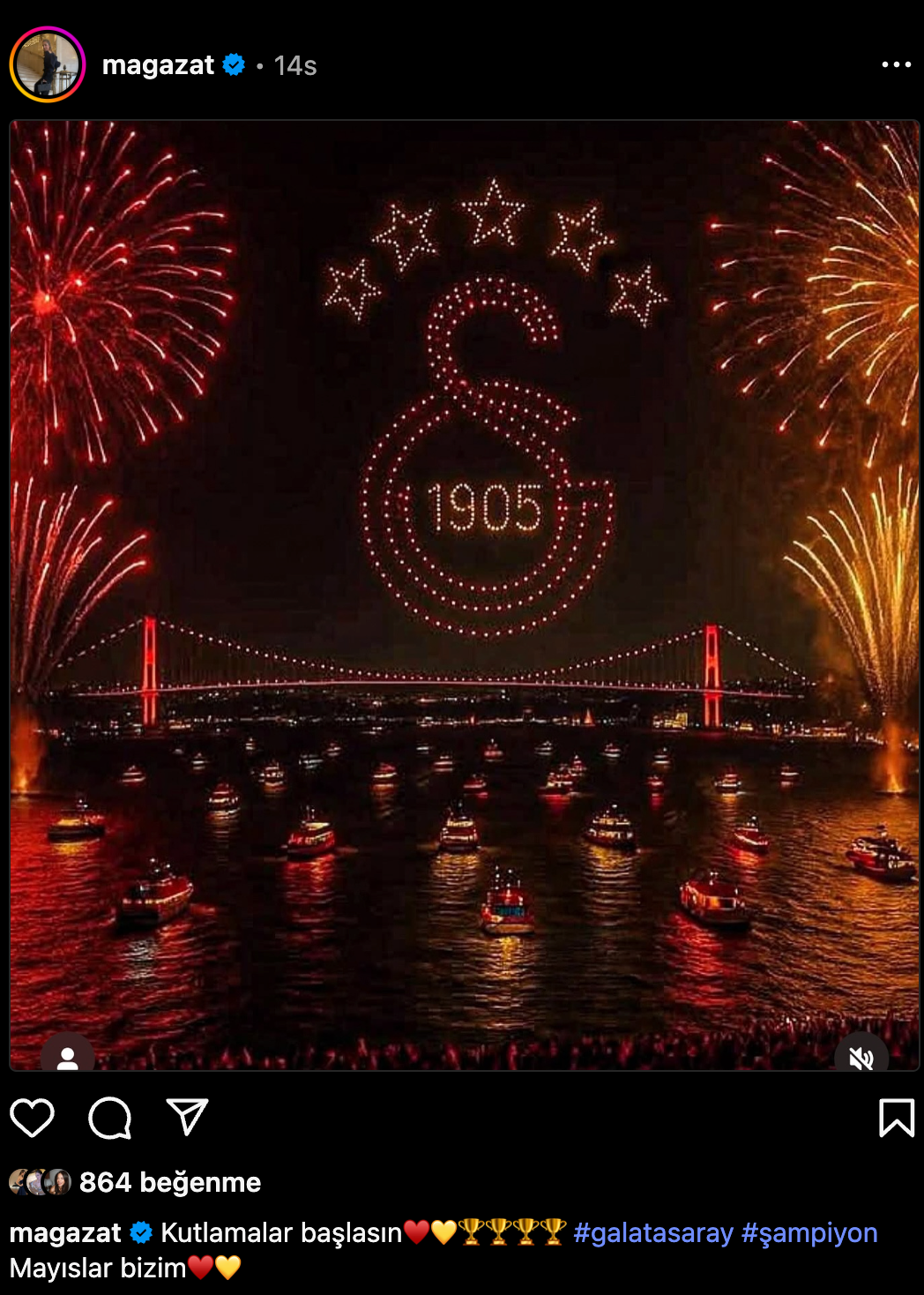Screen dimensions: 924x1295
Task: Share the post via paper plane icon
Action: pos(187,1117)
